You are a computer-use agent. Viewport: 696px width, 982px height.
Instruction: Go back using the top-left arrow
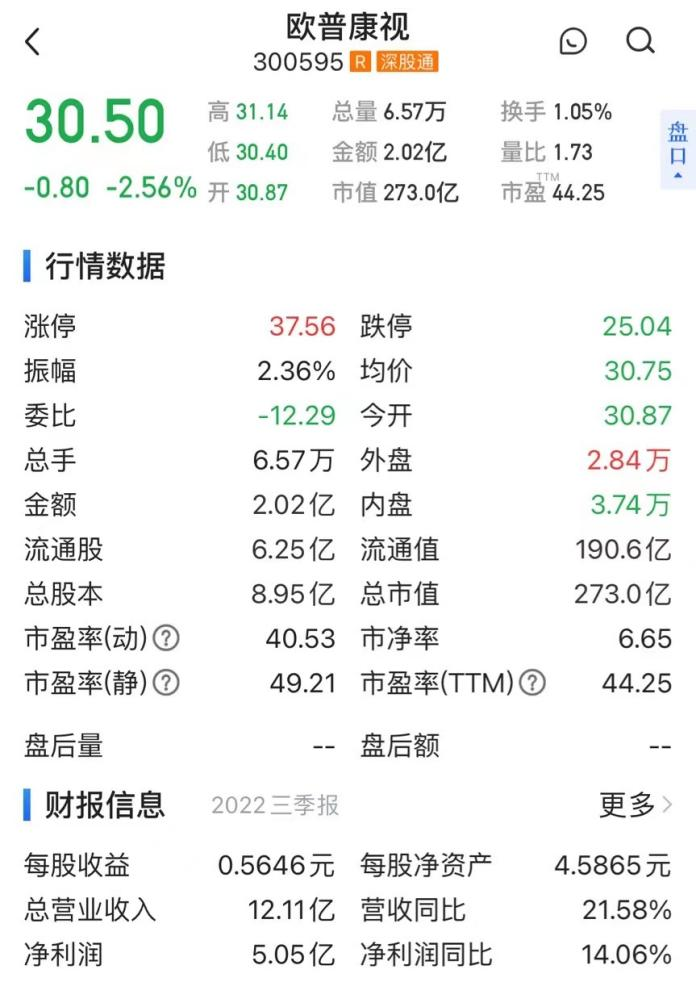(33, 42)
